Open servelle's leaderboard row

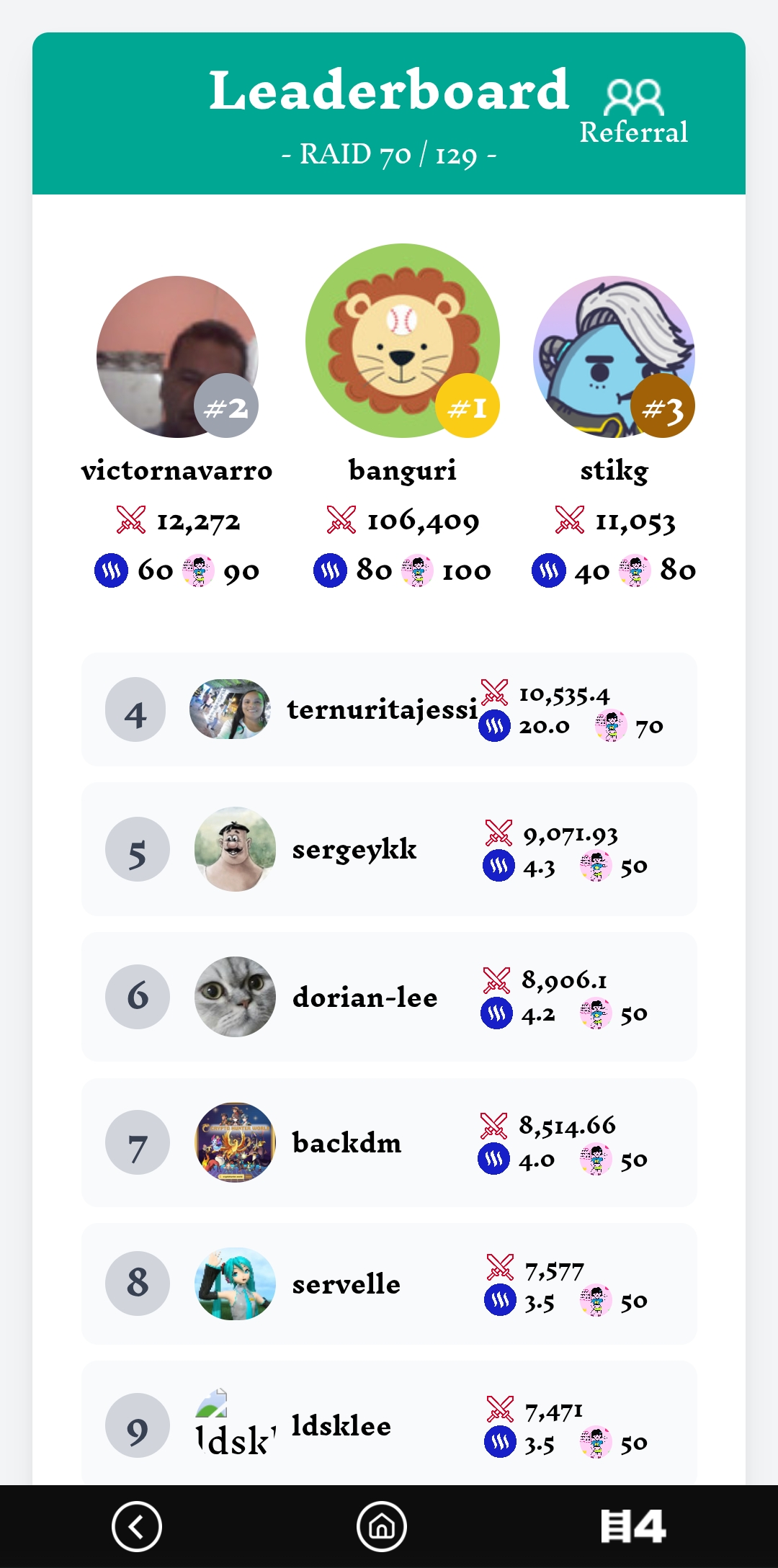389,1283
